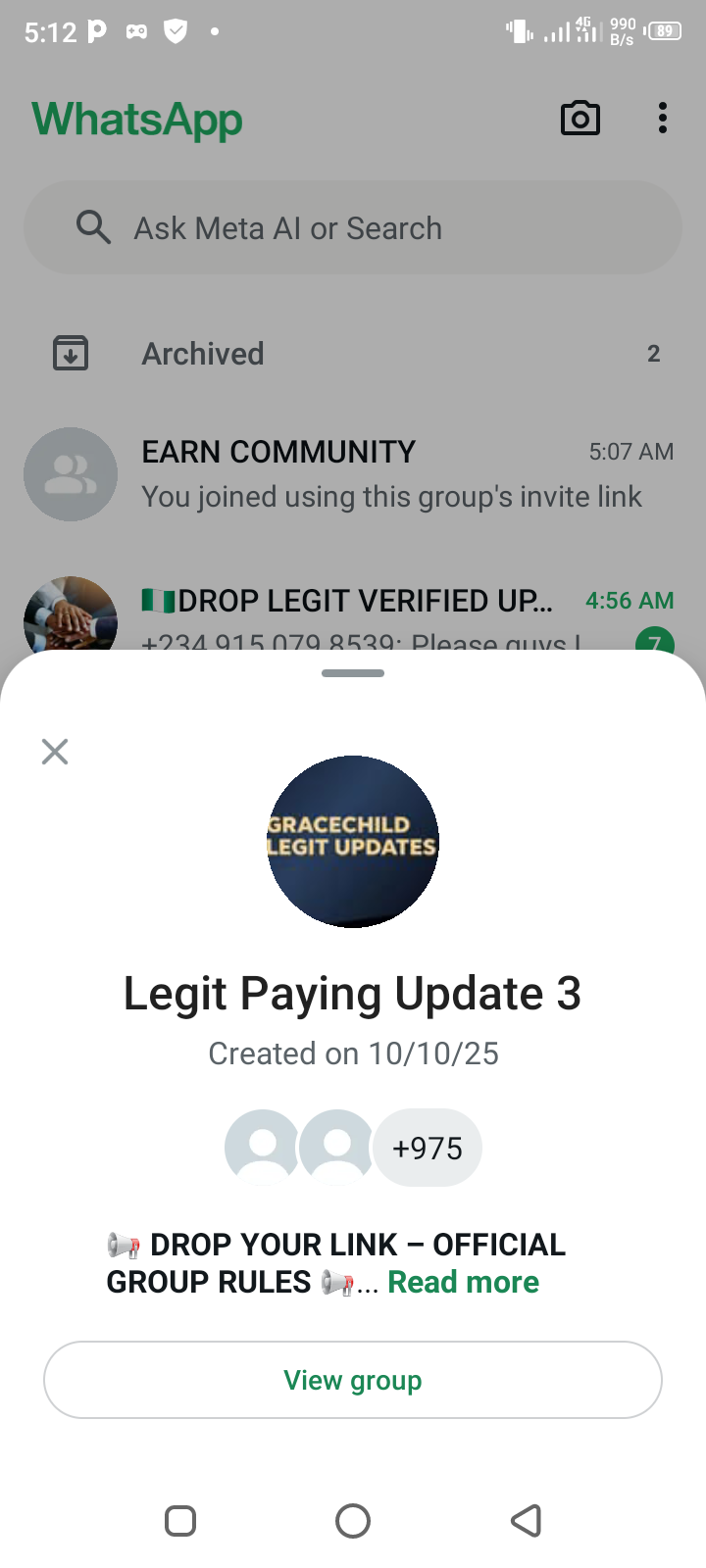Expand description with Read more
The image size is (706, 1568).
tap(463, 1282)
